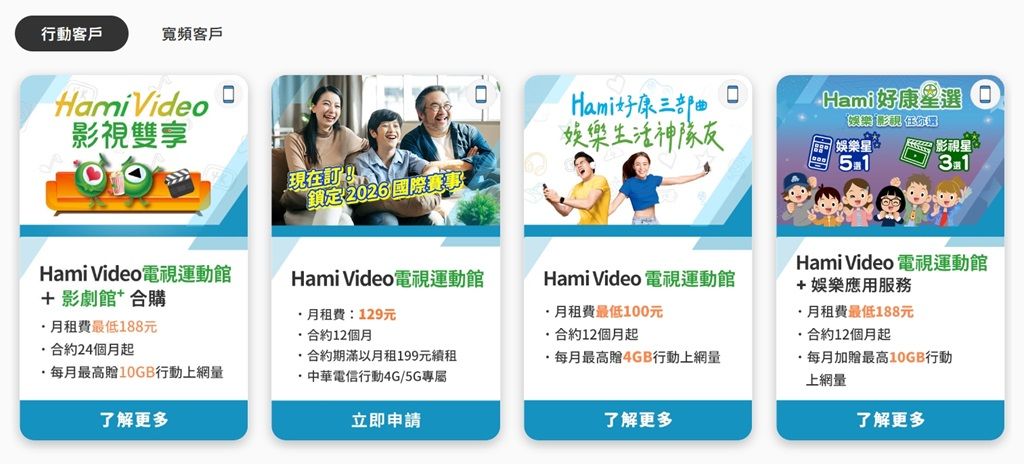Tap 了解更多 under 影劇館+ 合購 plan

(134, 419)
